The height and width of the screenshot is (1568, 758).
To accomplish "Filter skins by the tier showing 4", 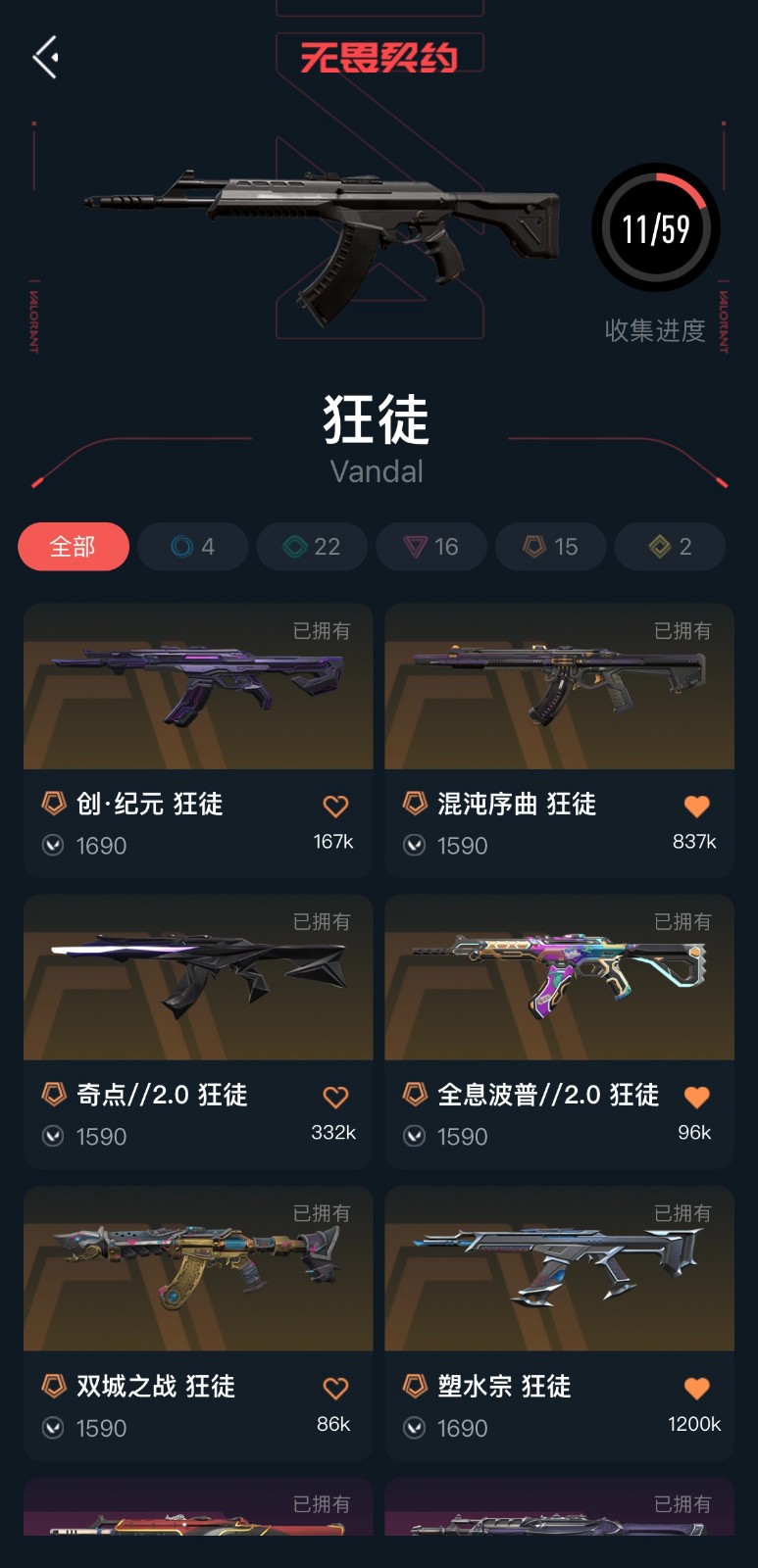I will pos(193,546).
